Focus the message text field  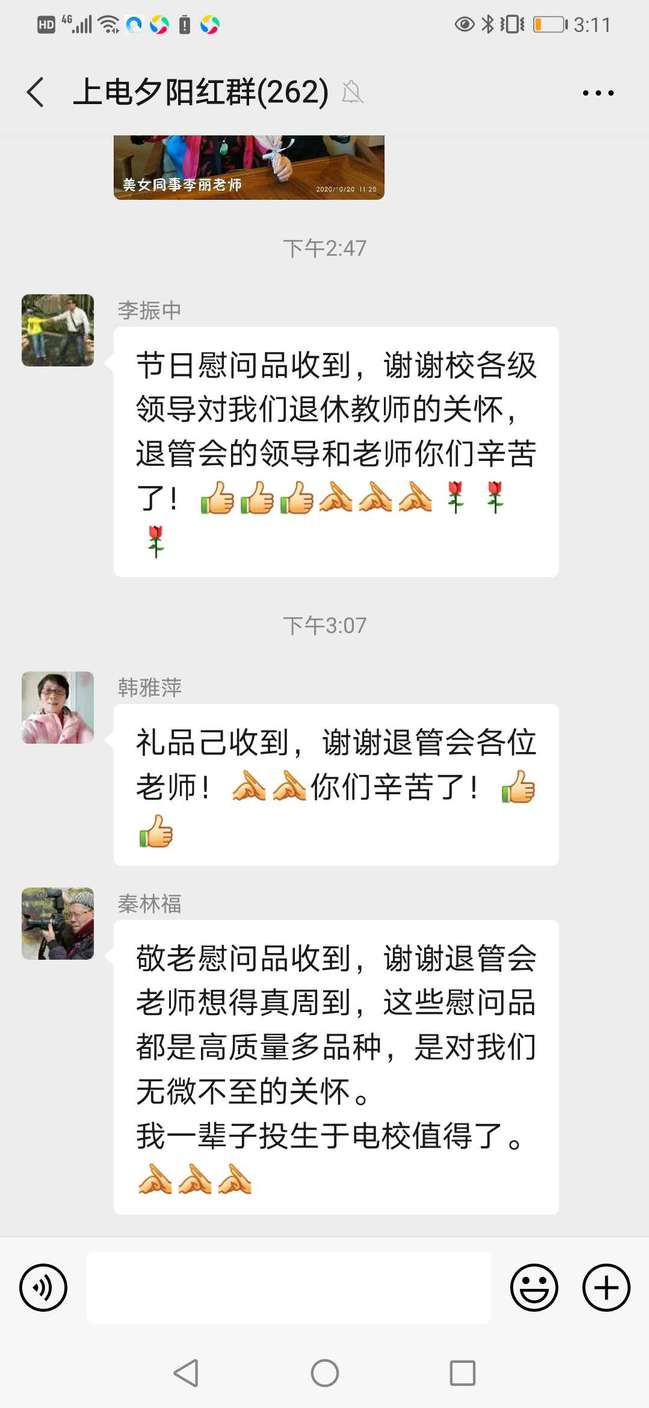click(288, 1287)
